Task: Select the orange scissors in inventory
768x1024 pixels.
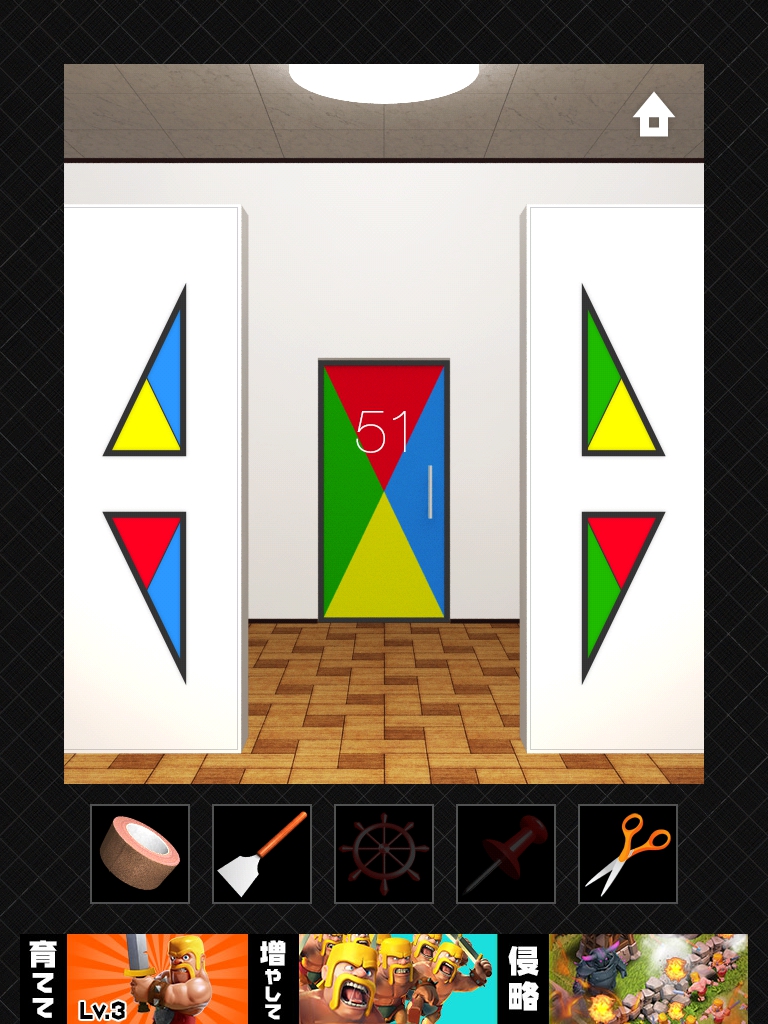Action: 628,854
